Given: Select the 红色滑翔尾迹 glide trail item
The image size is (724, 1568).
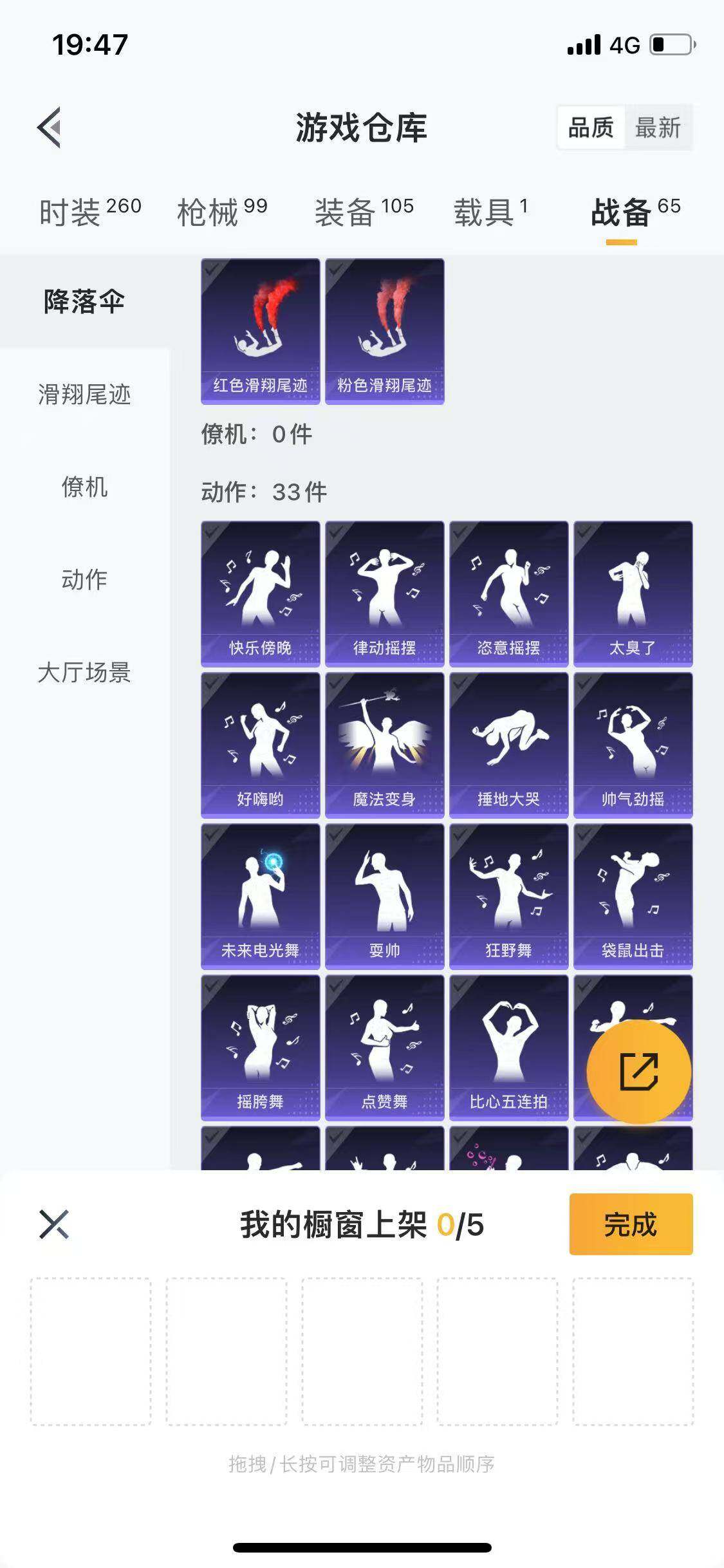Looking at the screenshot, I should (x=259, y=331).
